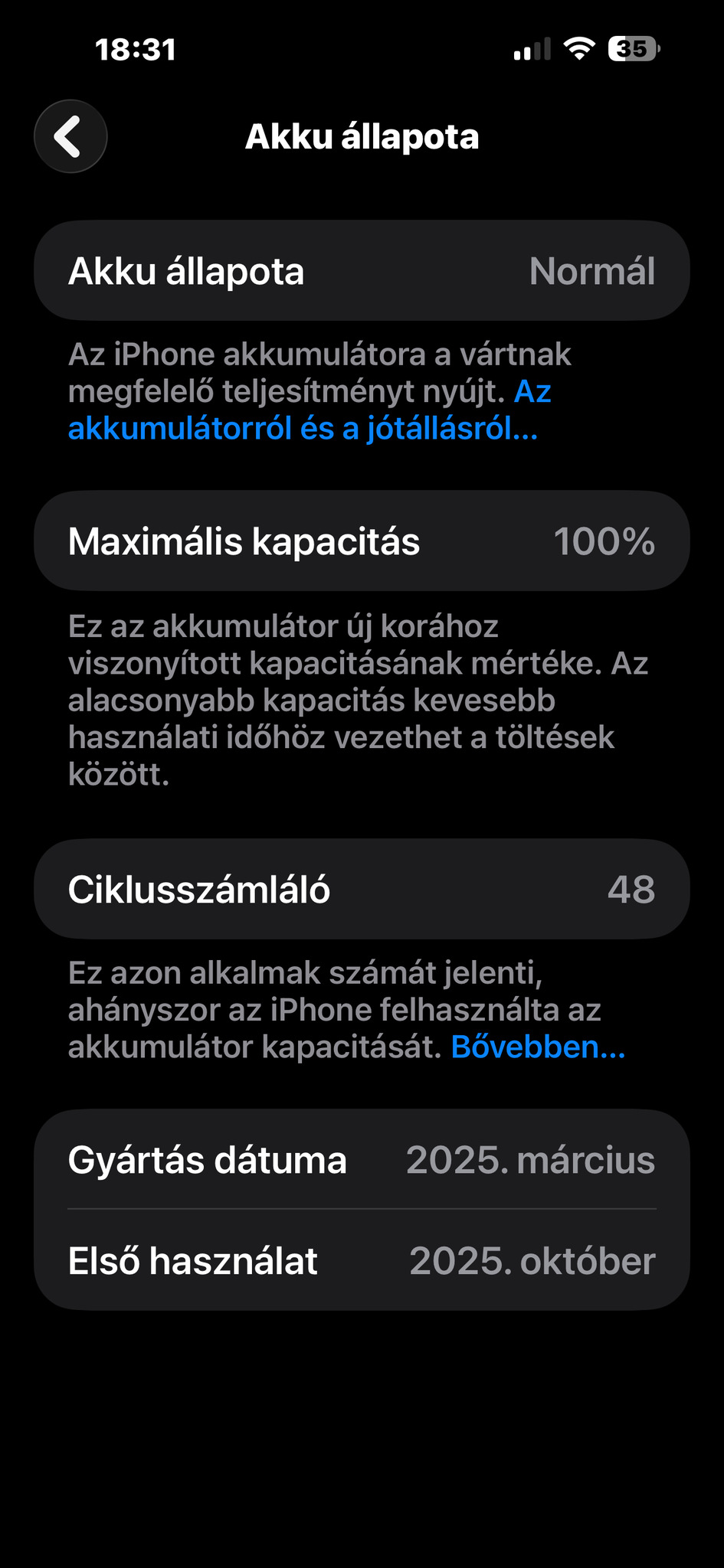Screen dimensions: 724x1568
Task: Open the 'Az akkumulátorról és a jótállásról...' link
Action: 303,429
